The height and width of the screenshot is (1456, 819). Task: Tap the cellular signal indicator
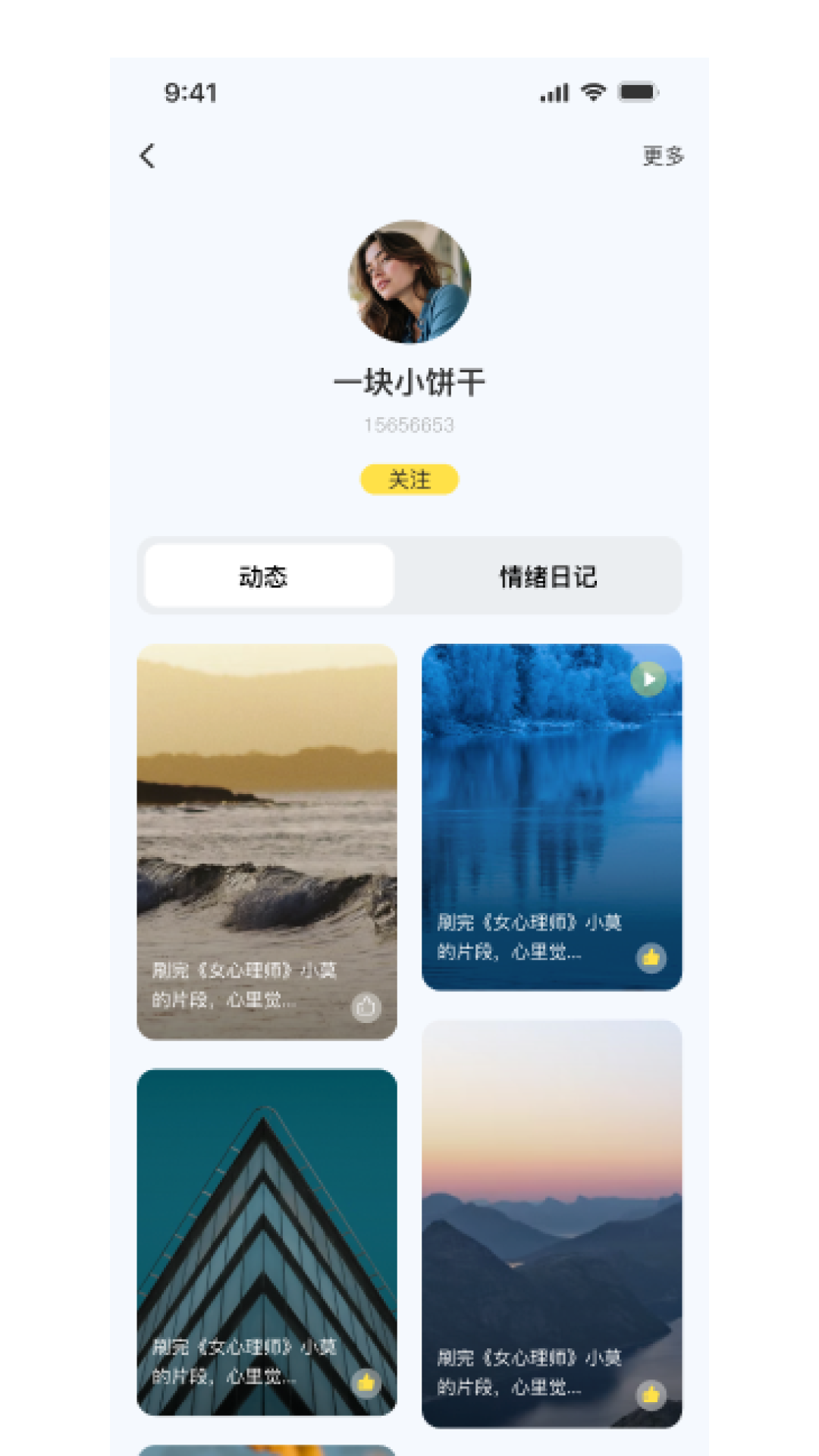click(553, 92)
